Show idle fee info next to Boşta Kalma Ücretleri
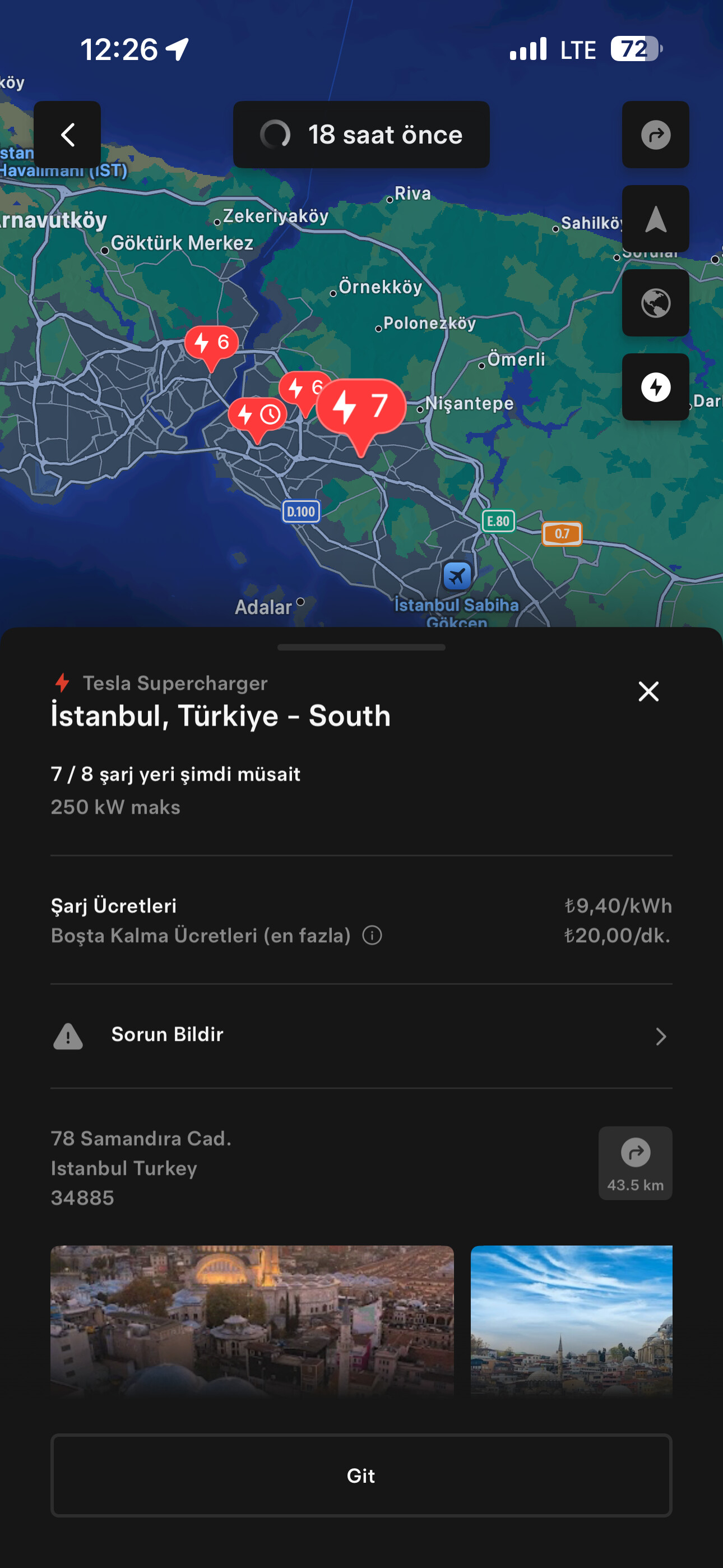 (372, 935)
